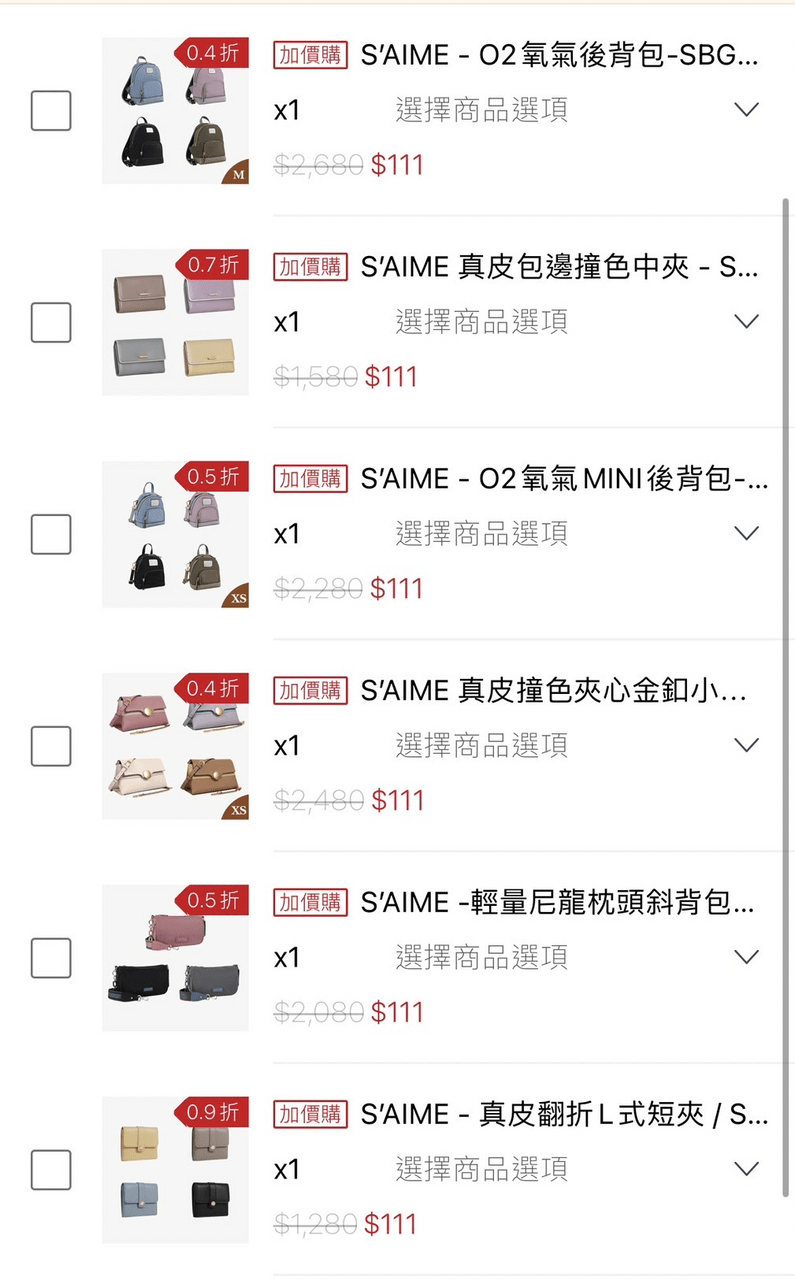Click the 加價購 tag on the first product
This screenshot has width=795, height=1280.
coord(309,54)
